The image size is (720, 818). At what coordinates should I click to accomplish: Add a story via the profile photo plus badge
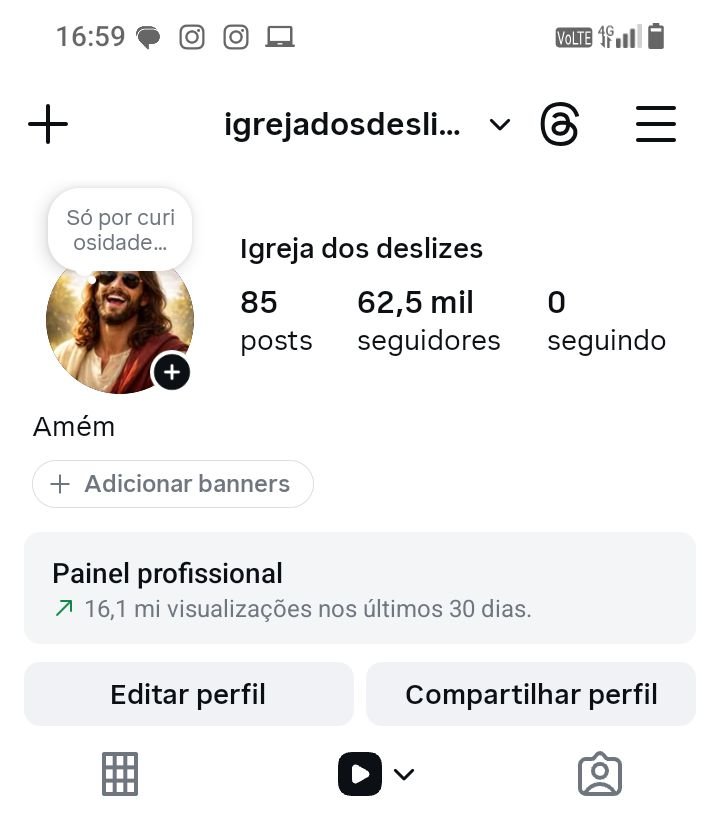pos(172,373)
